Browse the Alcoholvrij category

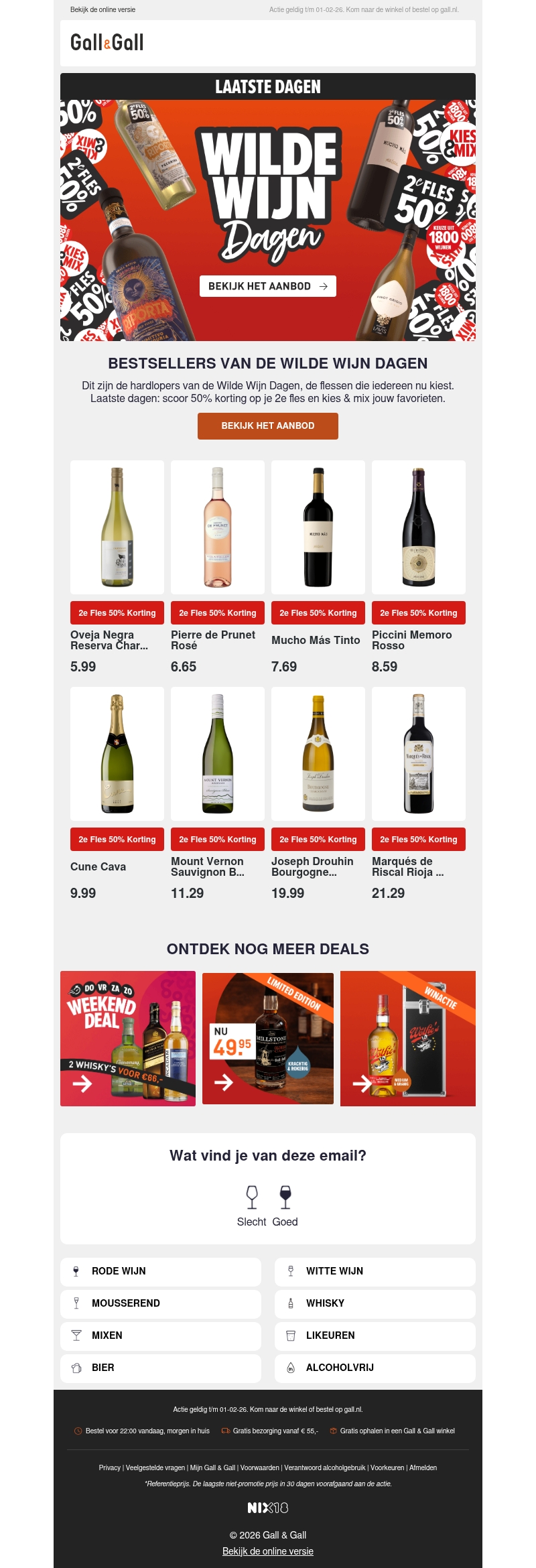(x=375, y=1368)
